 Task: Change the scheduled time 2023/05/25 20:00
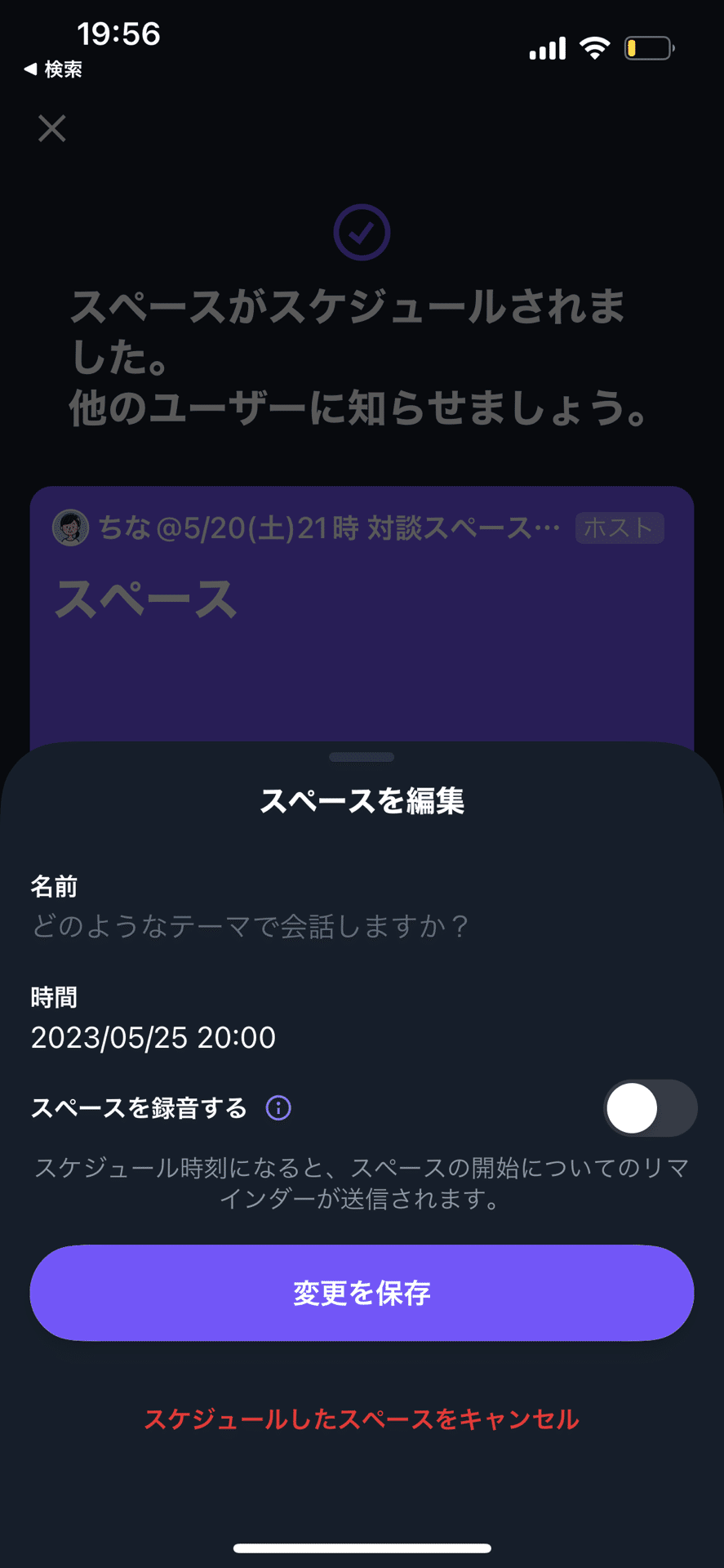coord(153,1037)
